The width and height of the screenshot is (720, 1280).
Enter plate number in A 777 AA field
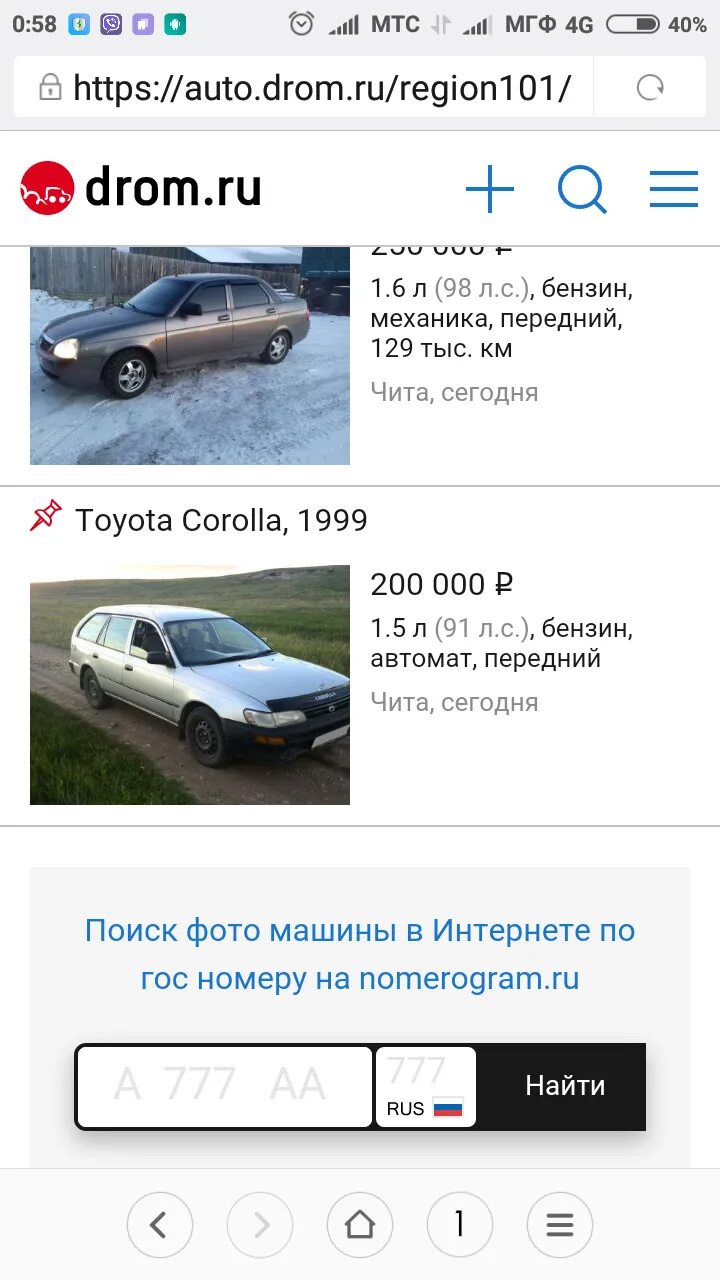coord(225,1086)
